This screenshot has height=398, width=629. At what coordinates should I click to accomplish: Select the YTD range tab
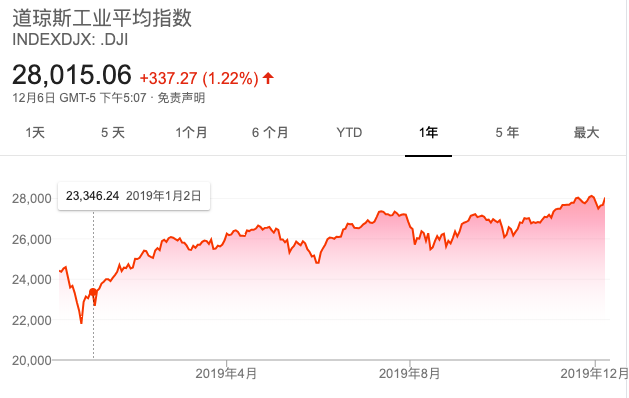(x=349, y=132)
